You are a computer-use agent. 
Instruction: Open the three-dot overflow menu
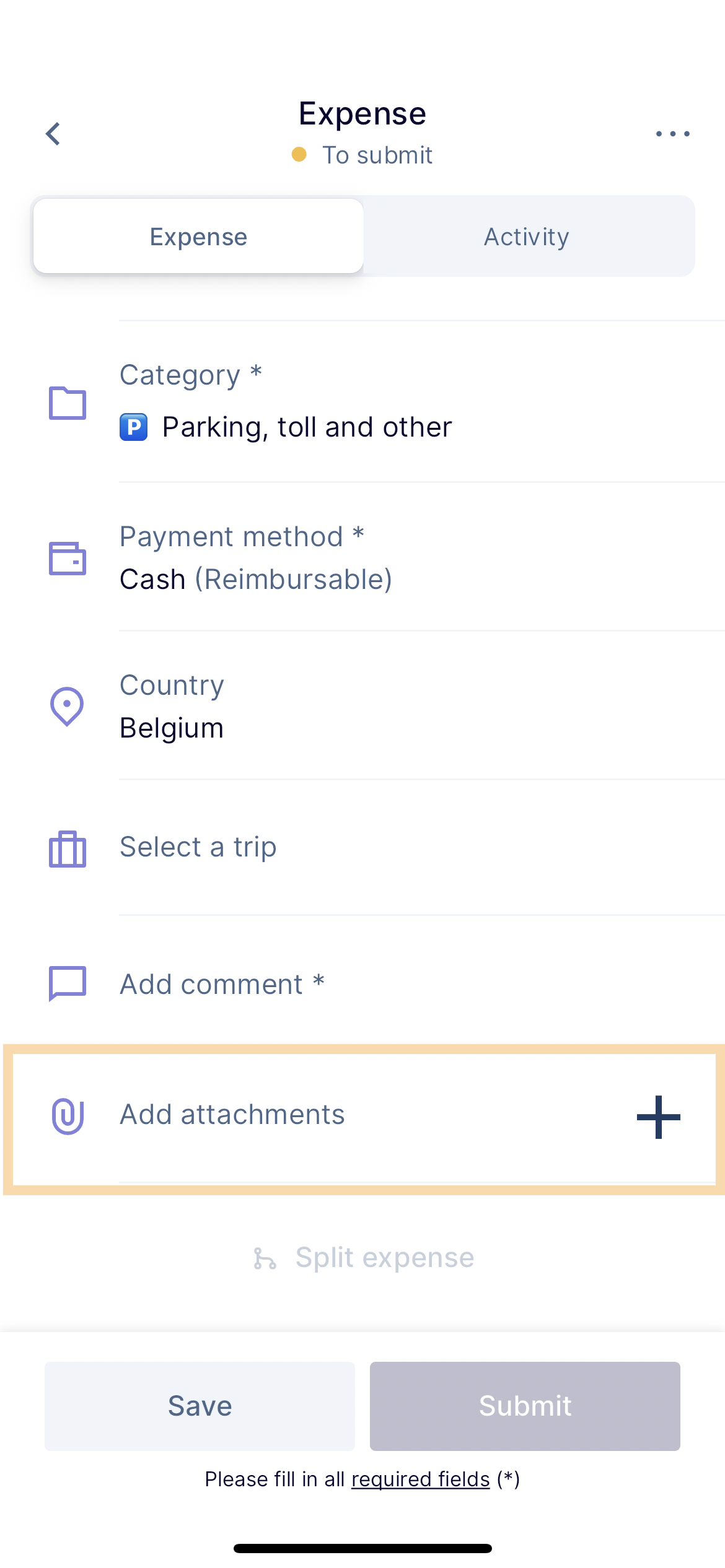click(672, 134)
